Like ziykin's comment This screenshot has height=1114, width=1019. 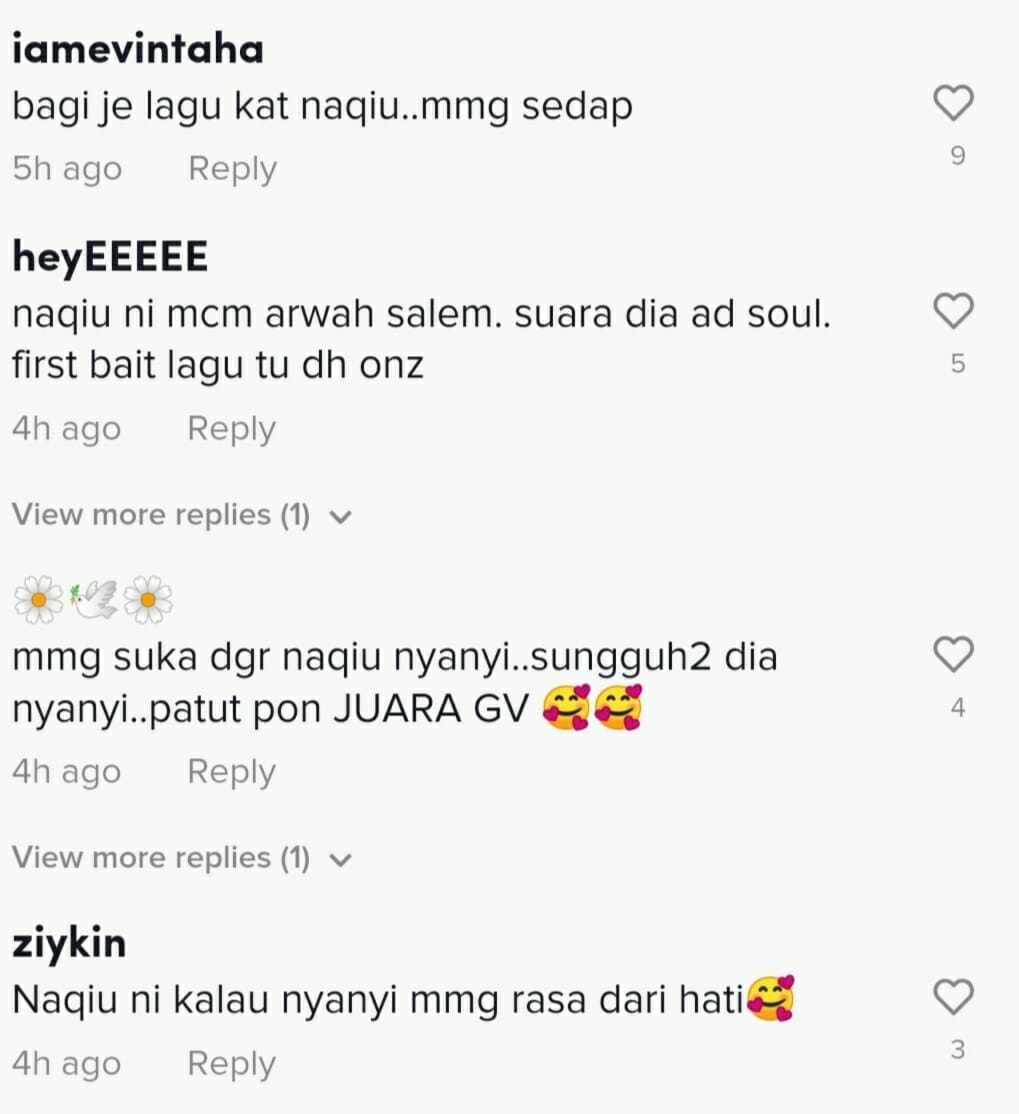pyautogui.click(x=954, y=997)
